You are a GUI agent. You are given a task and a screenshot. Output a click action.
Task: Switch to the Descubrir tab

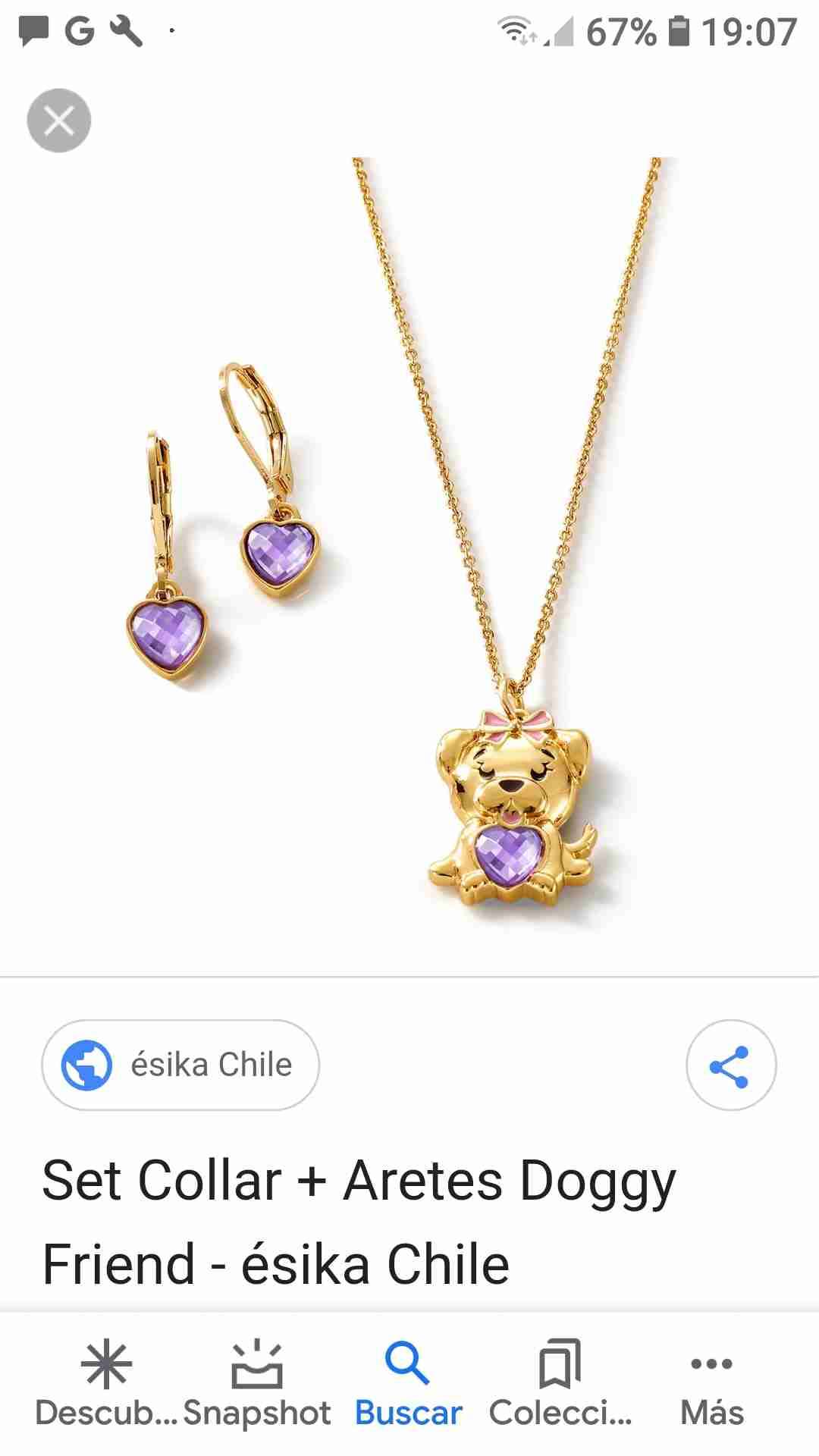pyautogui.click(x=106, y=1385)
